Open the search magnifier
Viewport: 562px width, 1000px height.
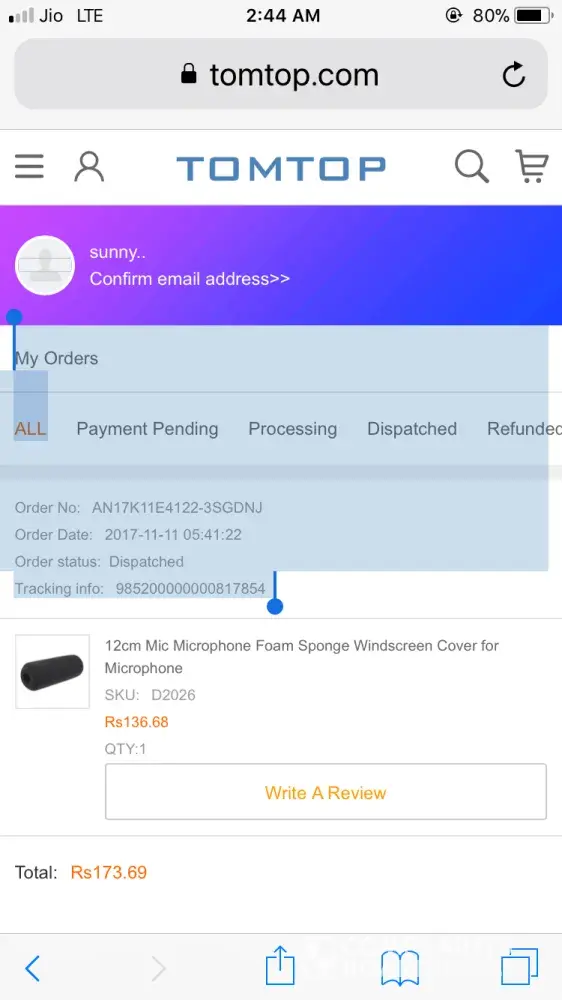[471, 167]
